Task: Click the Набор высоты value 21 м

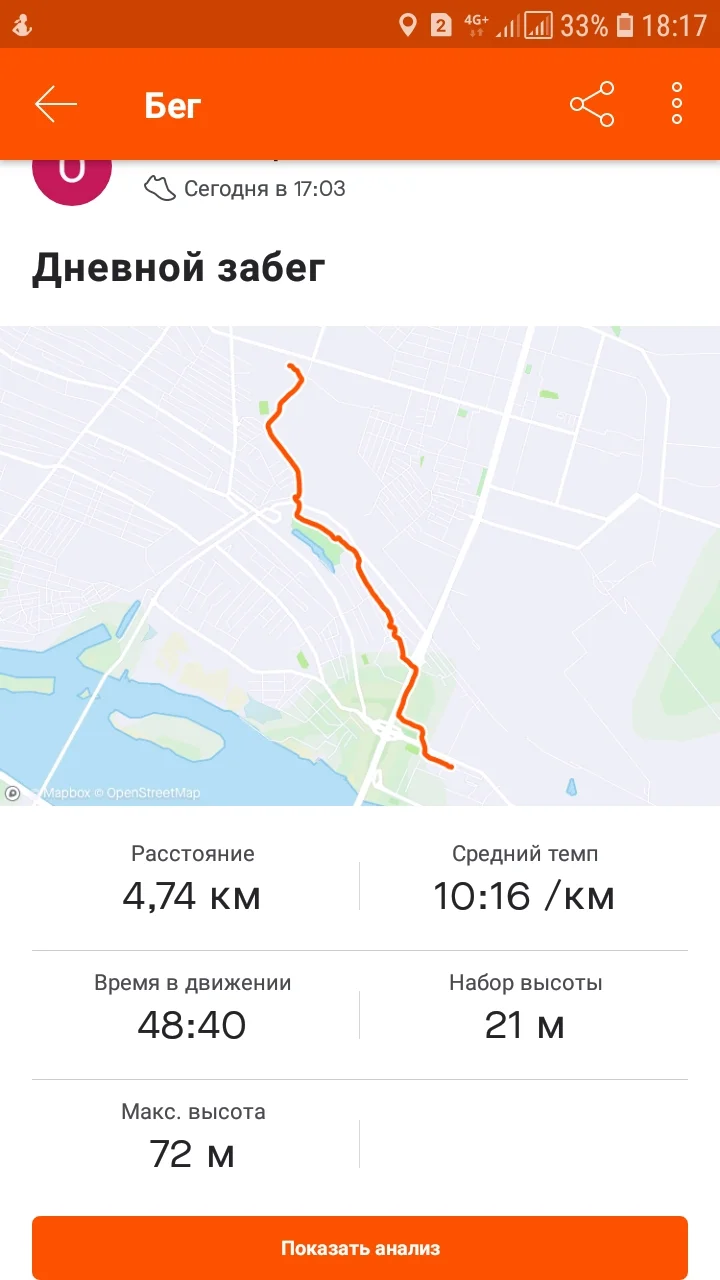Action: 524,1025
